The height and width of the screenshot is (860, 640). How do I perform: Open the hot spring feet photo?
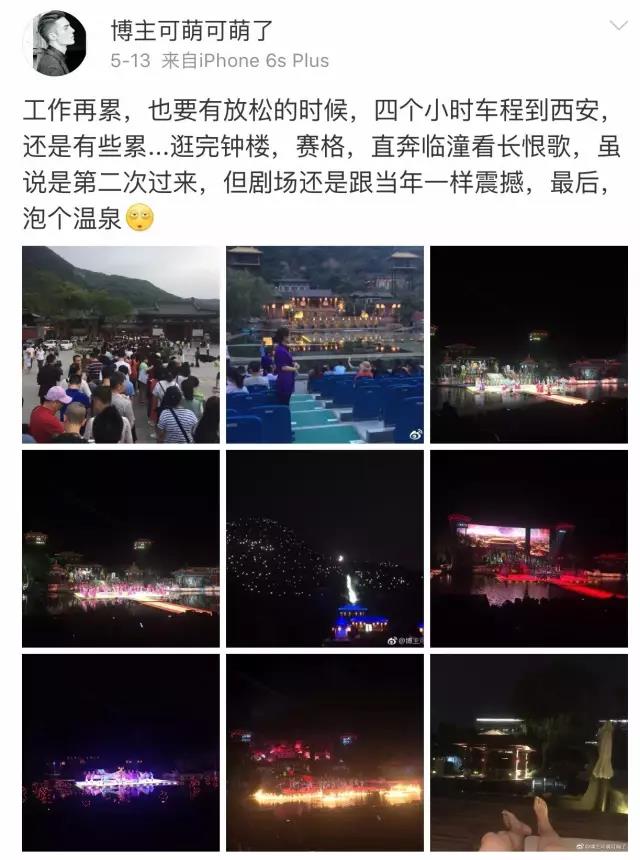[529, 752]
